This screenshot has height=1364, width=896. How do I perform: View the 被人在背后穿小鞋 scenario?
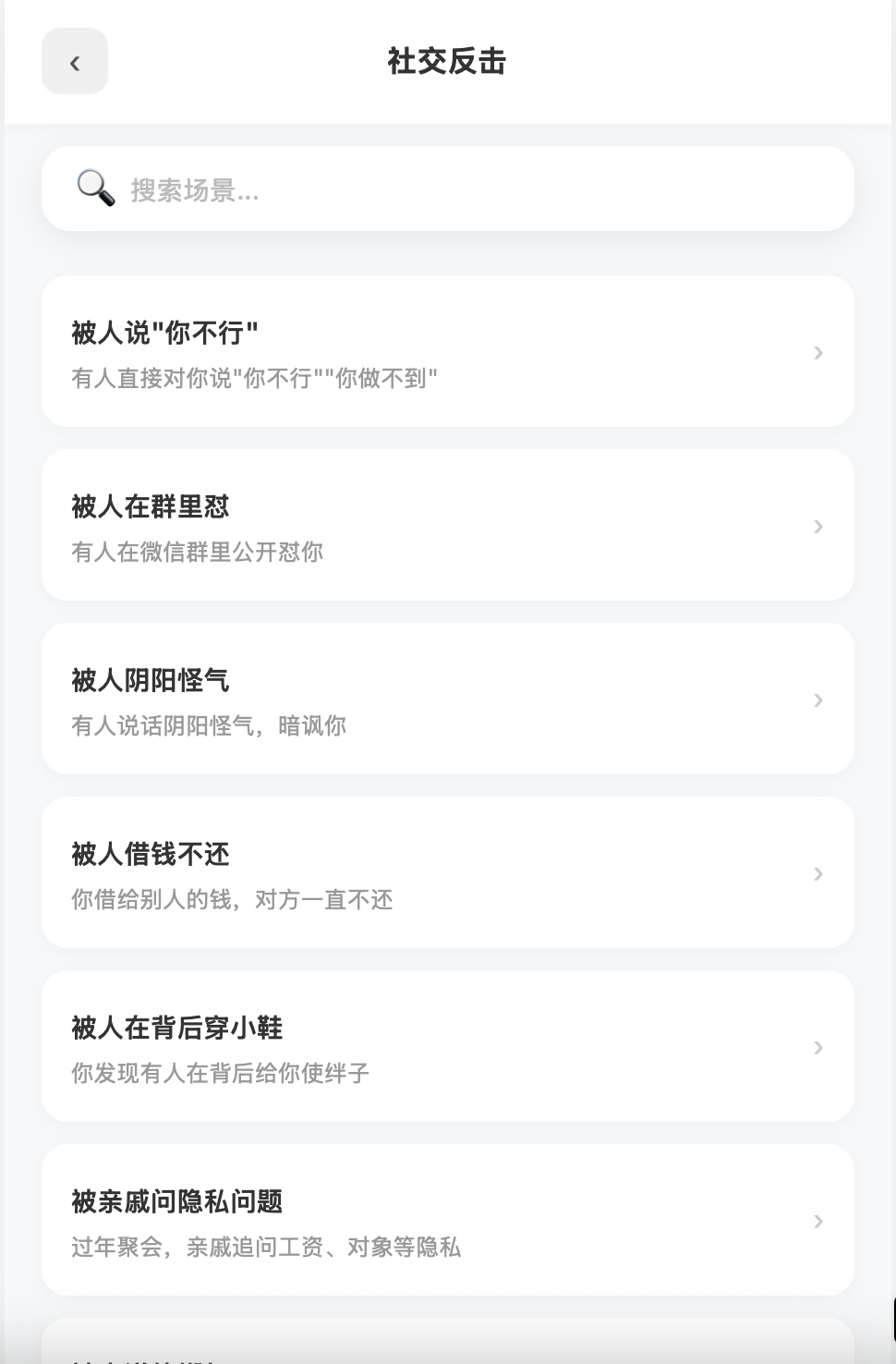[x=448, y=1046]
